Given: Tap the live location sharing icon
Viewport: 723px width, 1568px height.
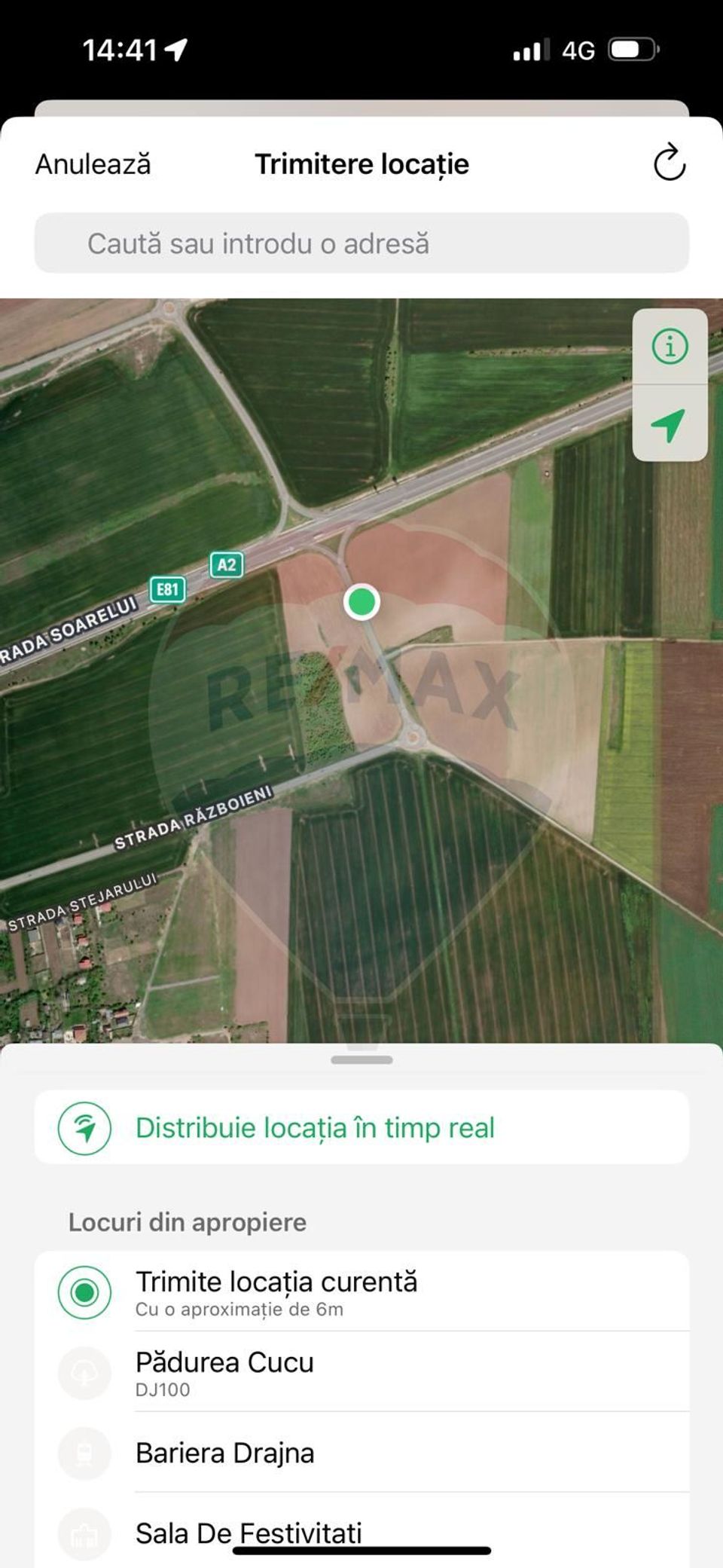Looking at the screenshot, I should [83, 1128].
